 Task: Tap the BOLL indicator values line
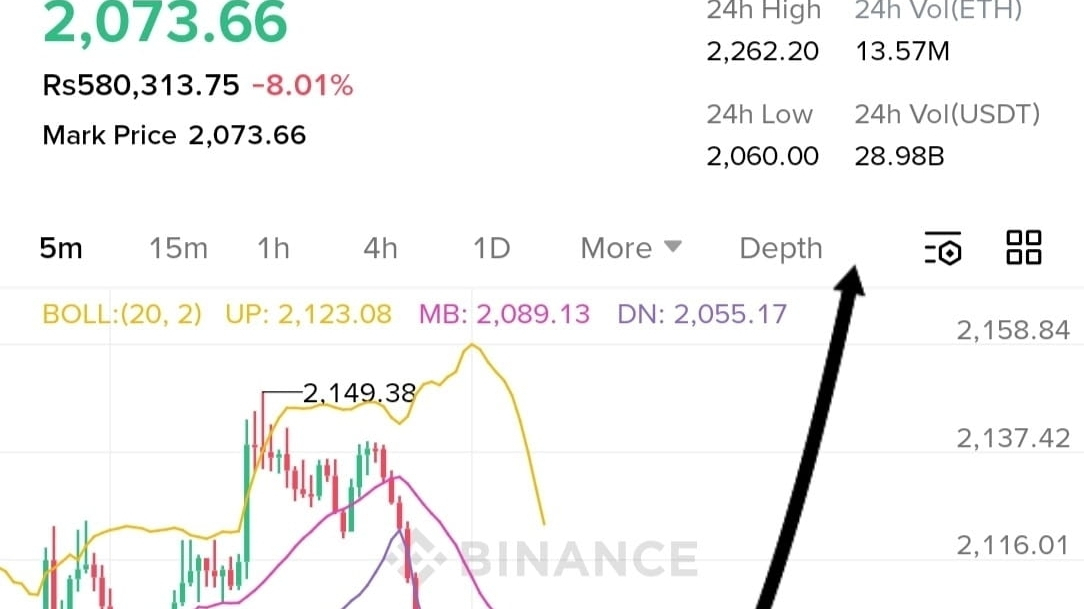[414, 315]
